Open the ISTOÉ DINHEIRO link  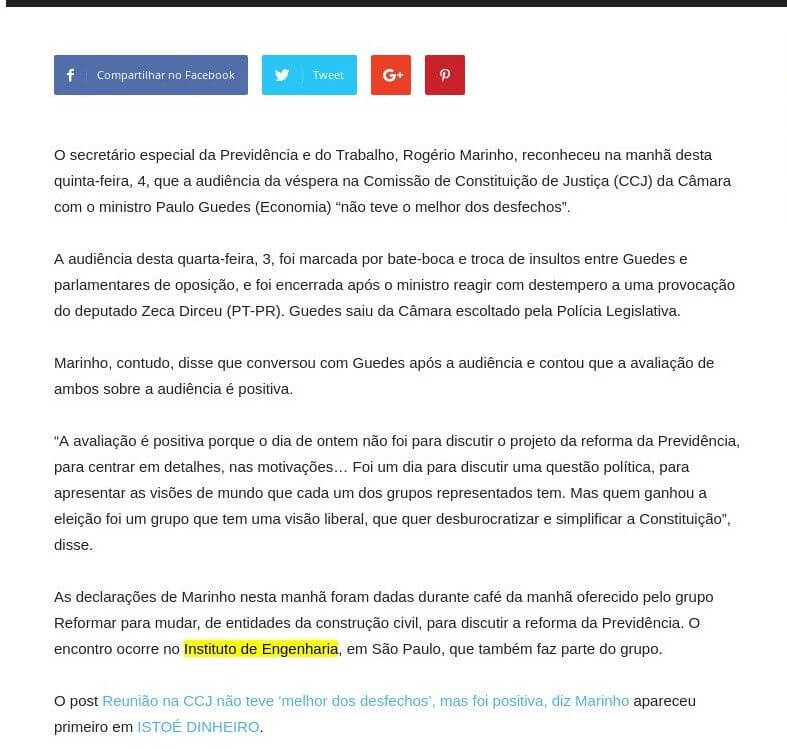[x=198, y=727]
